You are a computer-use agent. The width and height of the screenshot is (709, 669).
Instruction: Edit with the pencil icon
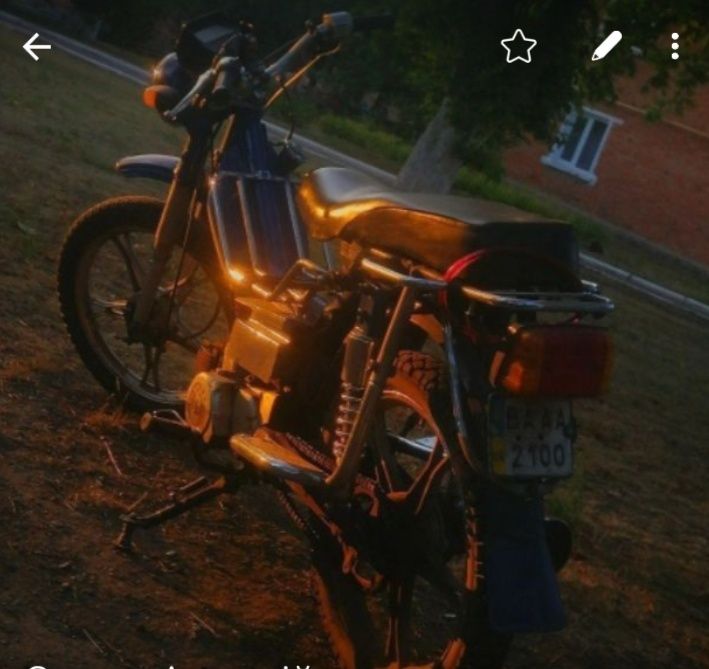click(606, 46)
